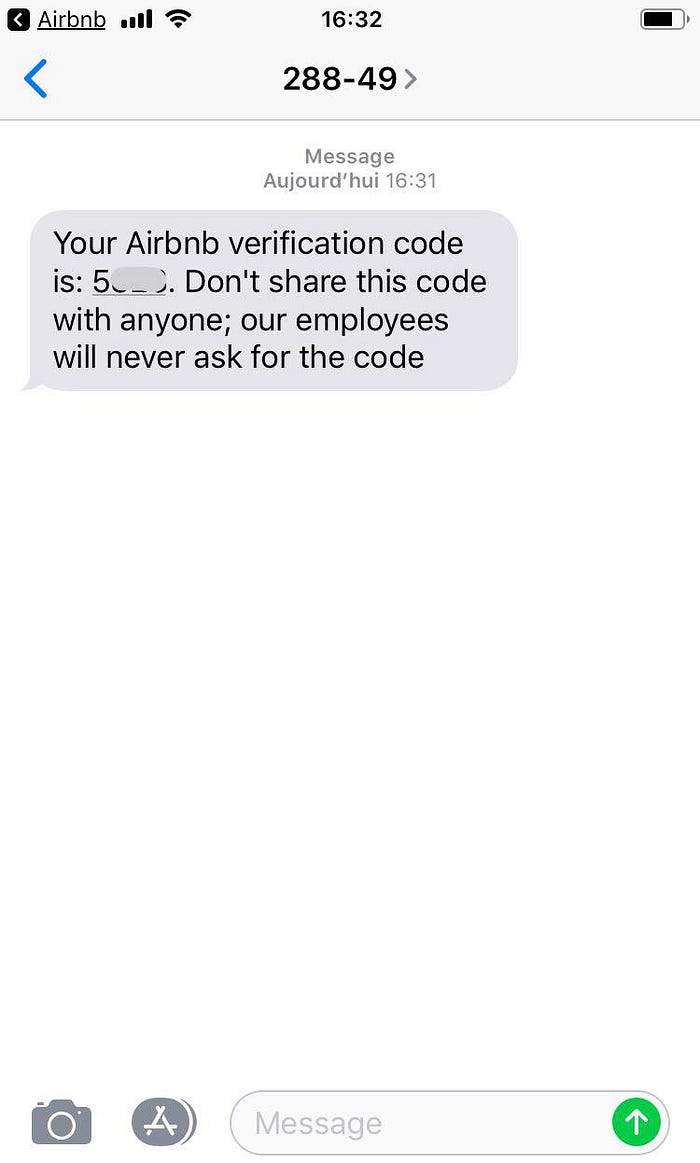Focus the Message text field
The height and width of the screenshot is (1163, 700).
click(x=420, y=1123)
